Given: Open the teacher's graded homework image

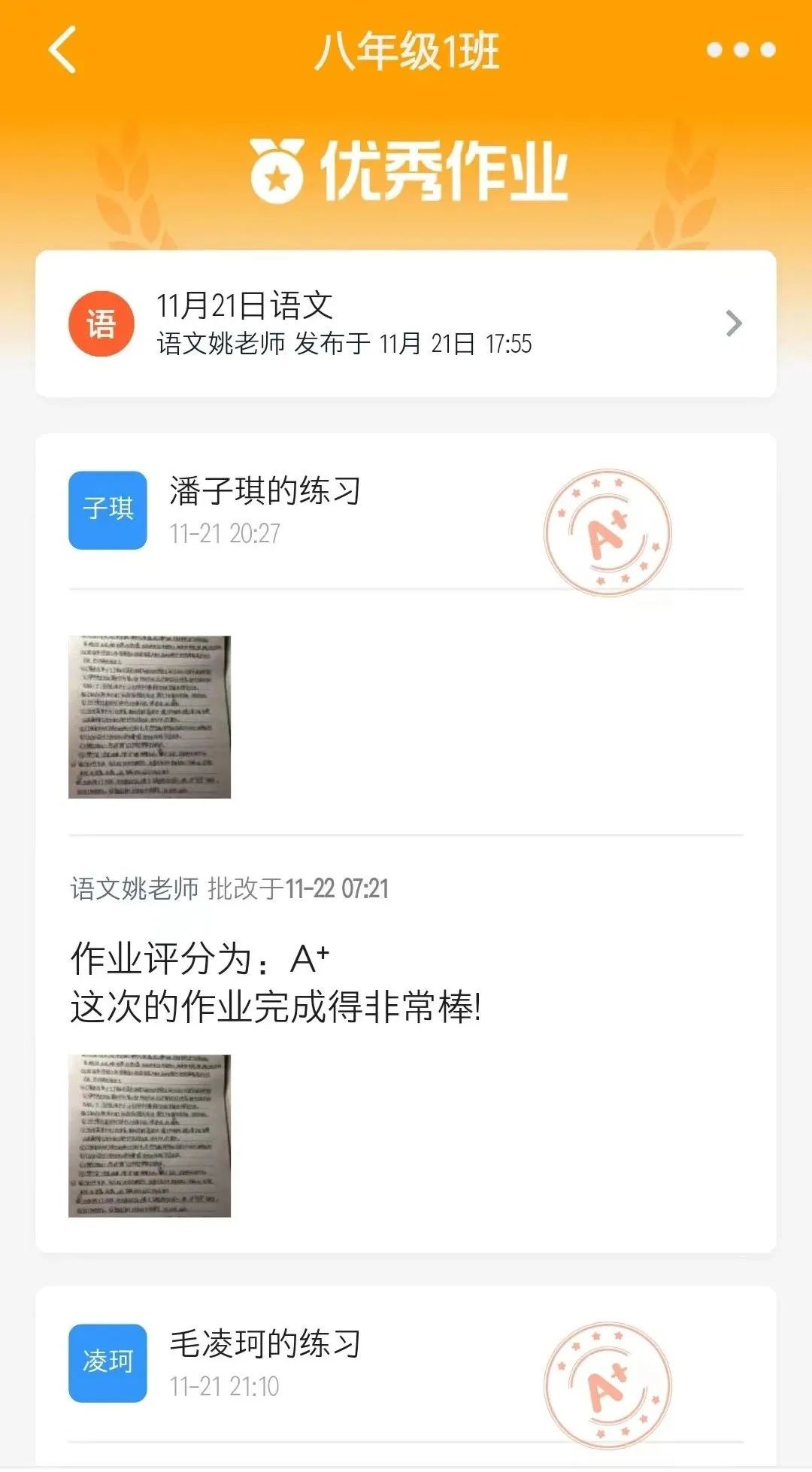Looking at the screenshot, I should [x=150, y=1136].
